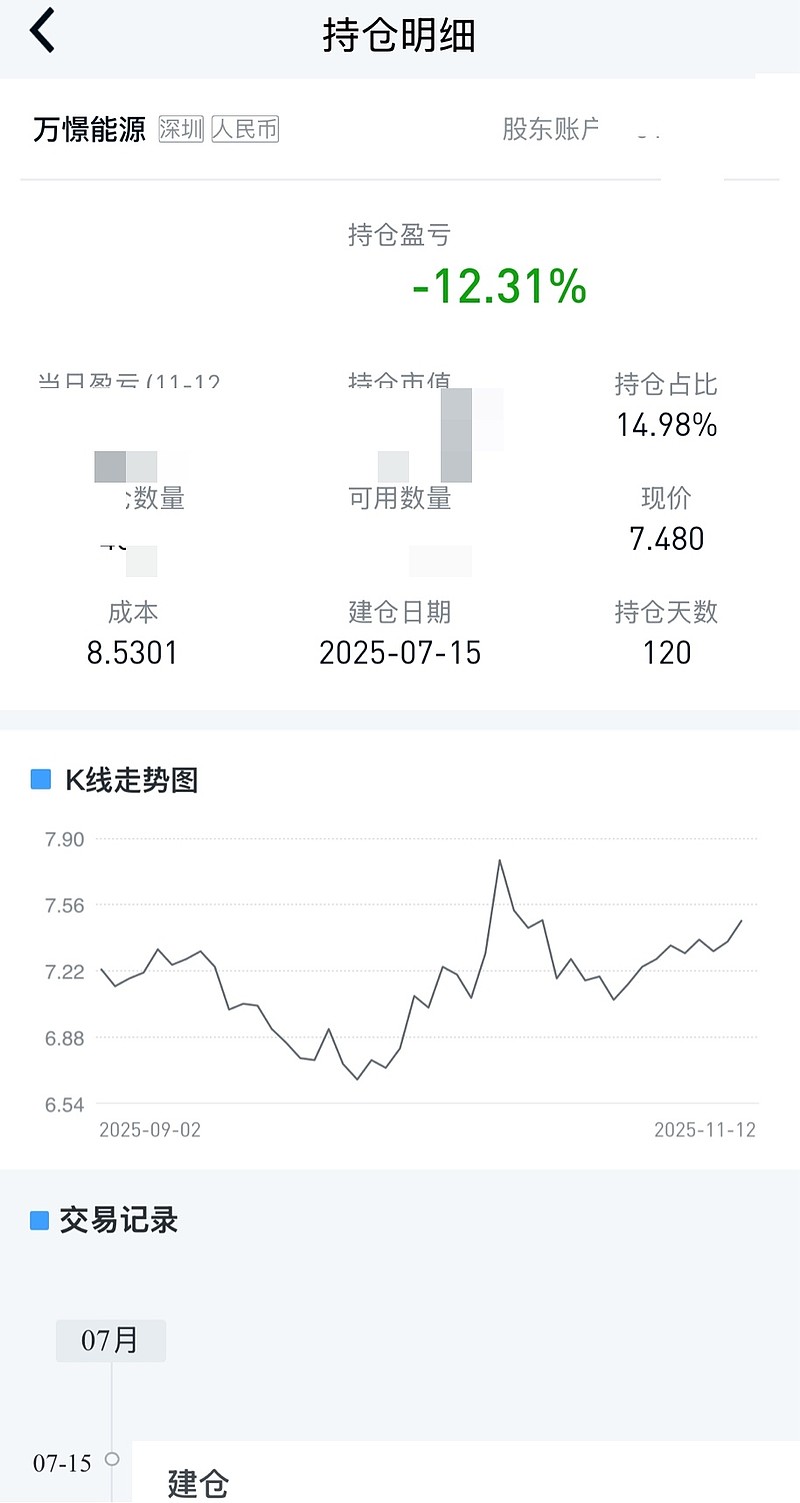Switch to the K线走势图 section
This screenshot has height=1503, width=800.
(130, 780)
